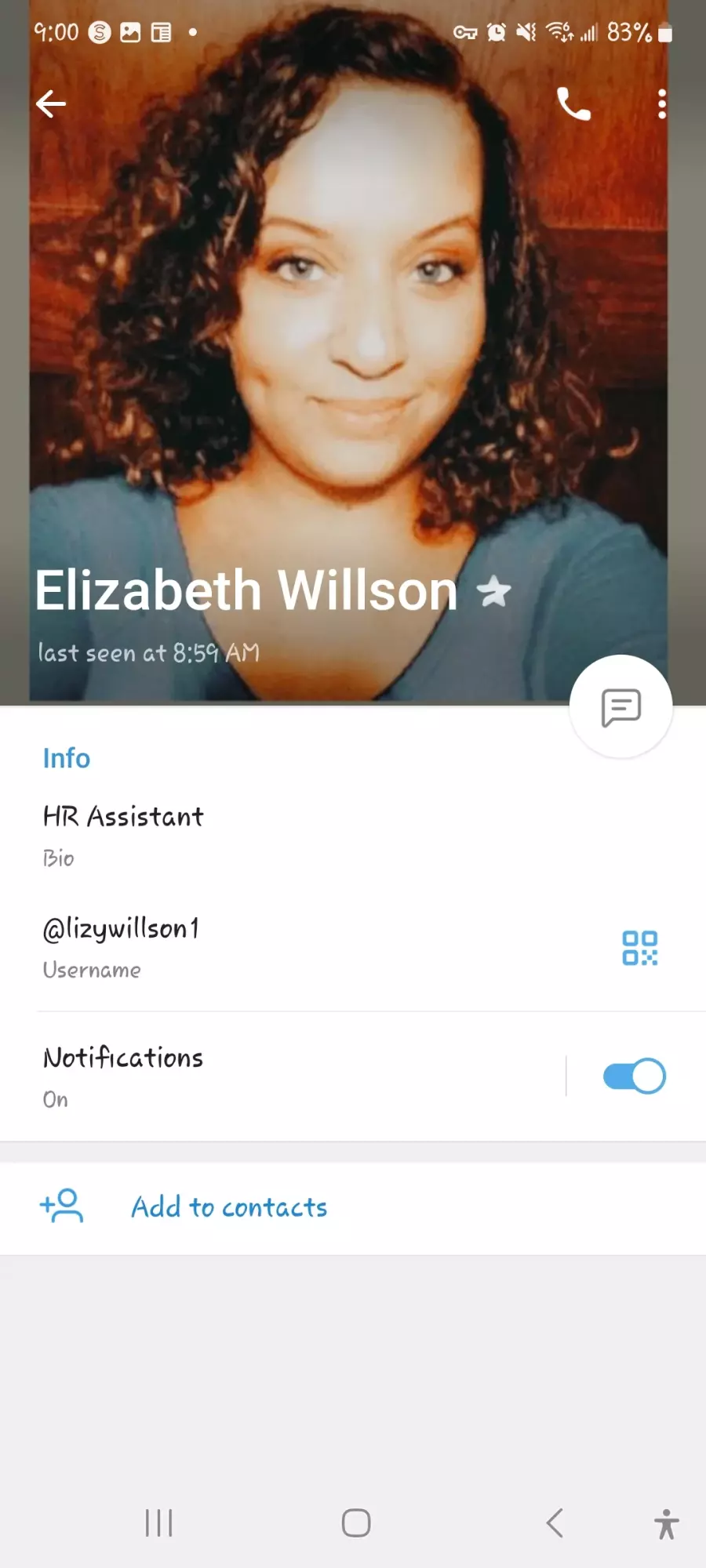Screen dimensions: 706x1568
Task: Open the HR Assistant bio row
Action: tap(353, 835)
